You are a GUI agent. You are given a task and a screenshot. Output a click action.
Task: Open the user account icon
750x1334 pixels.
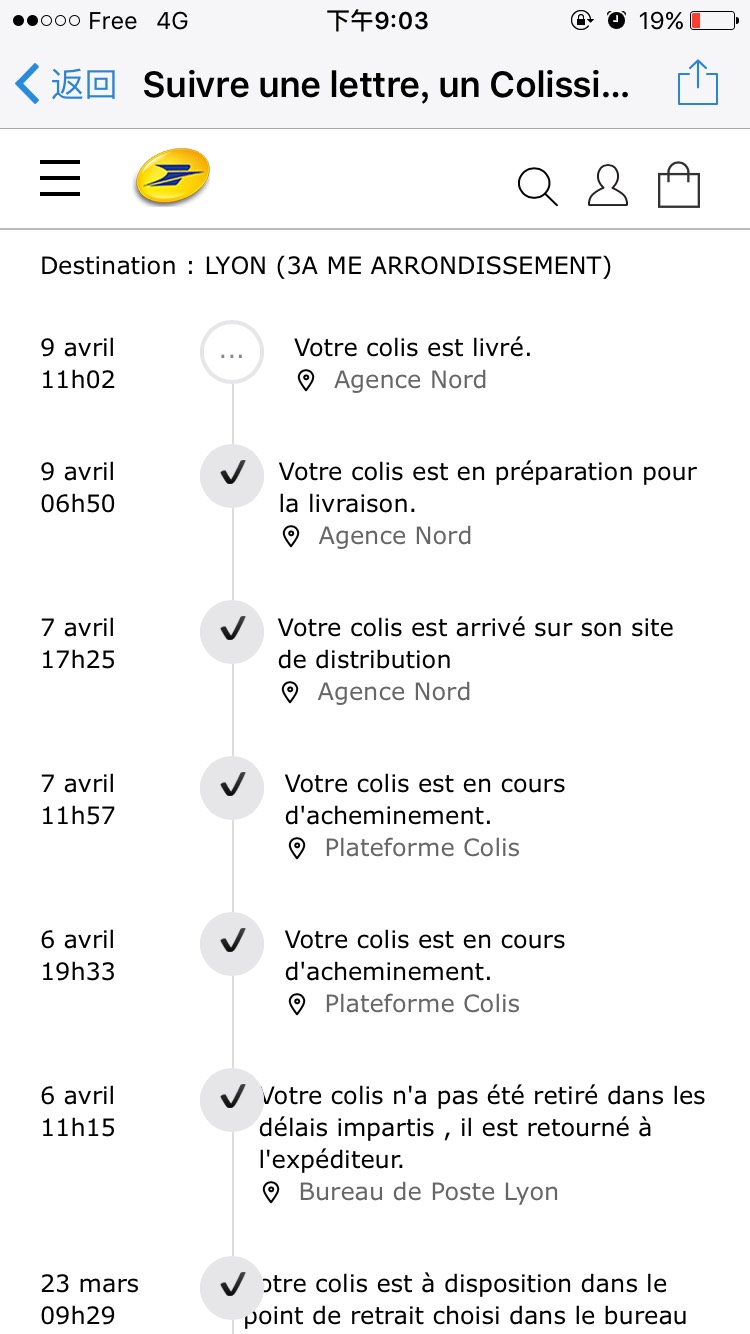coord(608,186)
